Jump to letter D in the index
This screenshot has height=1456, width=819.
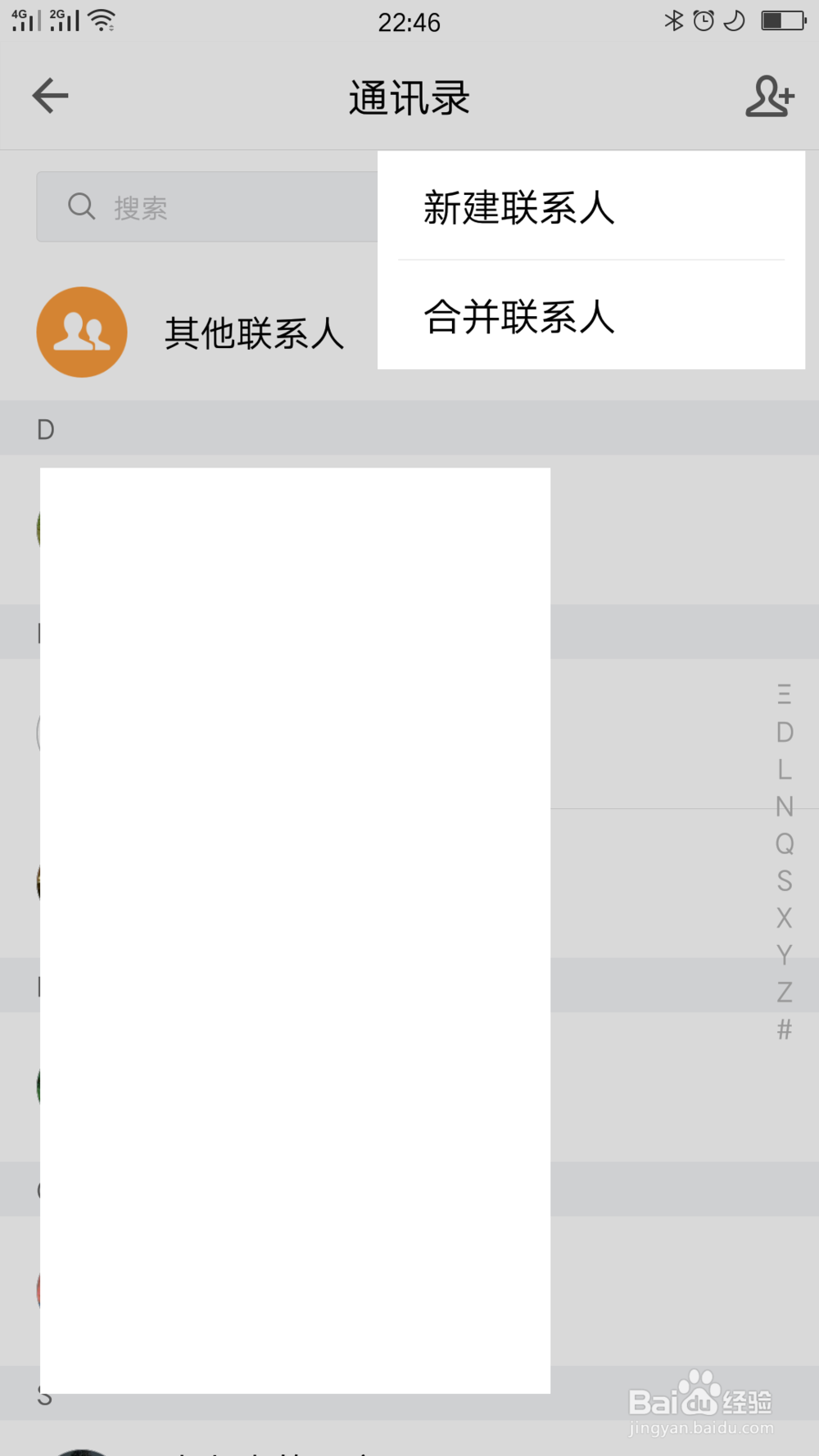click(x=784, y=733)
